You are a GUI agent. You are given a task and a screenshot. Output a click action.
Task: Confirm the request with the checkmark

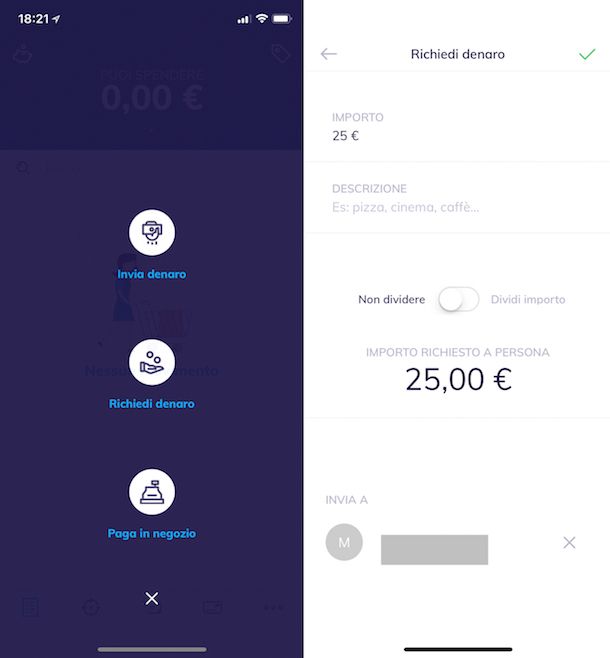tap(587, 54)
